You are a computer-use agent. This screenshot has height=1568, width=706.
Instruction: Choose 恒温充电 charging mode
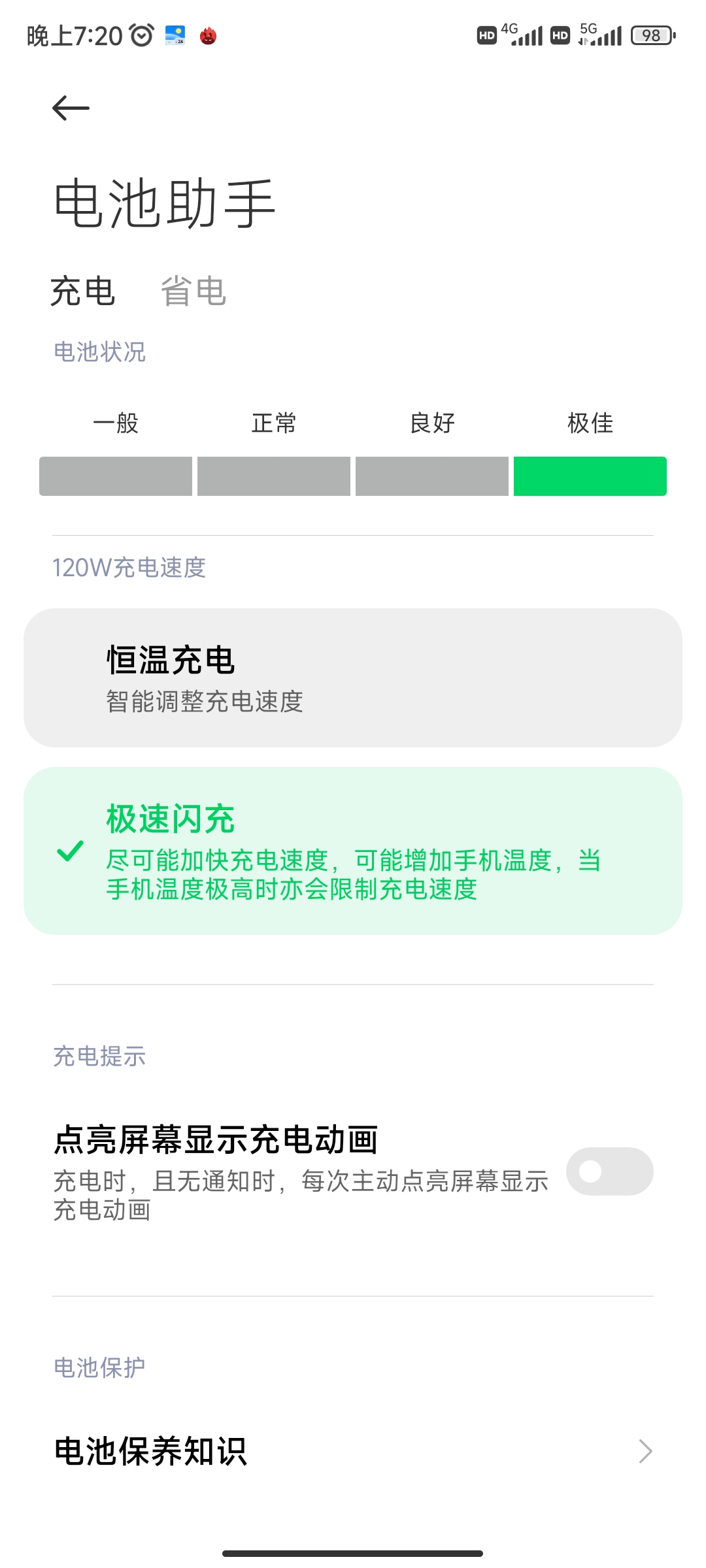point(353,678)
